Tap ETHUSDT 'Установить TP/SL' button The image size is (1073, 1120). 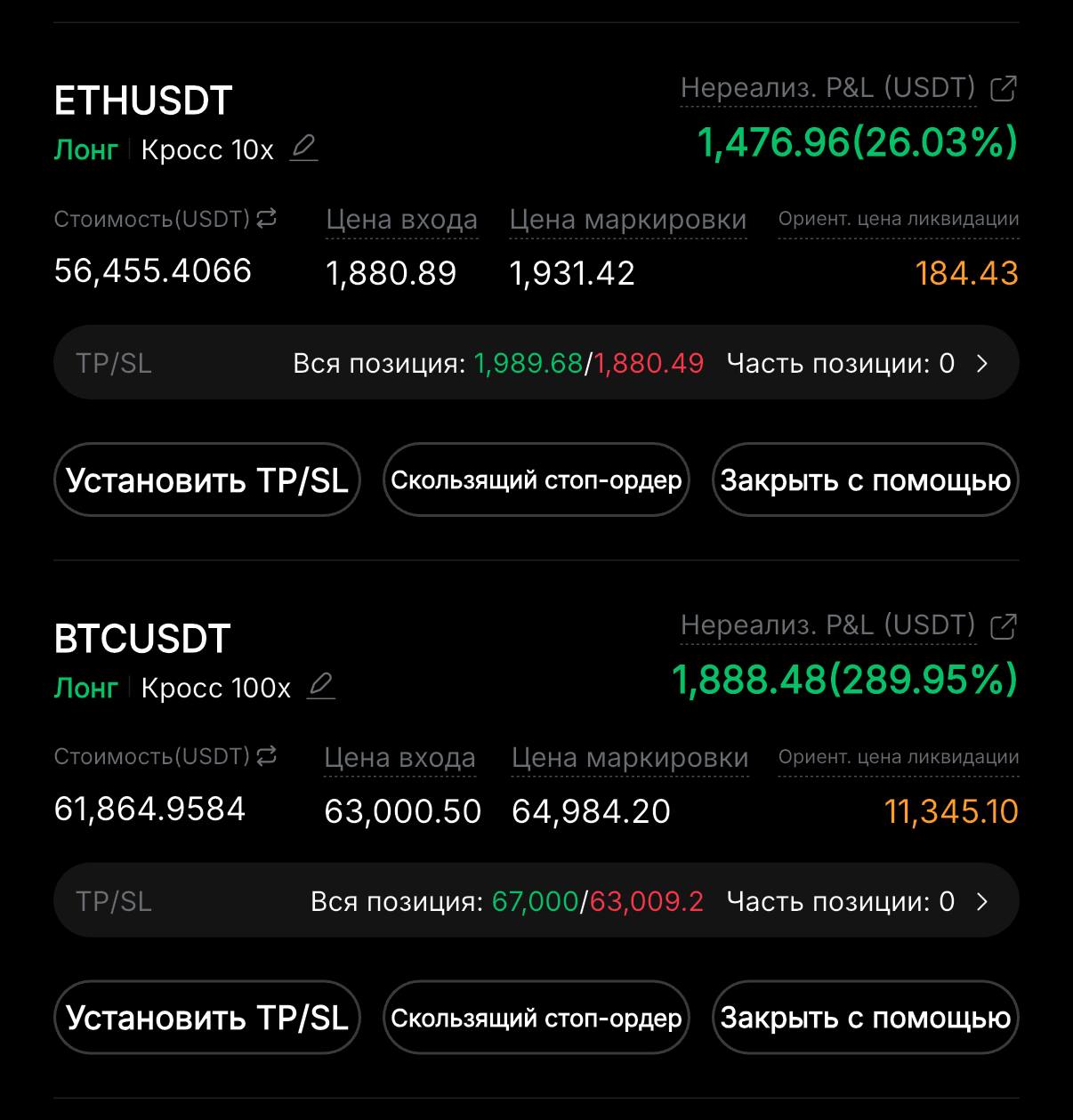[x=207, y=479]
